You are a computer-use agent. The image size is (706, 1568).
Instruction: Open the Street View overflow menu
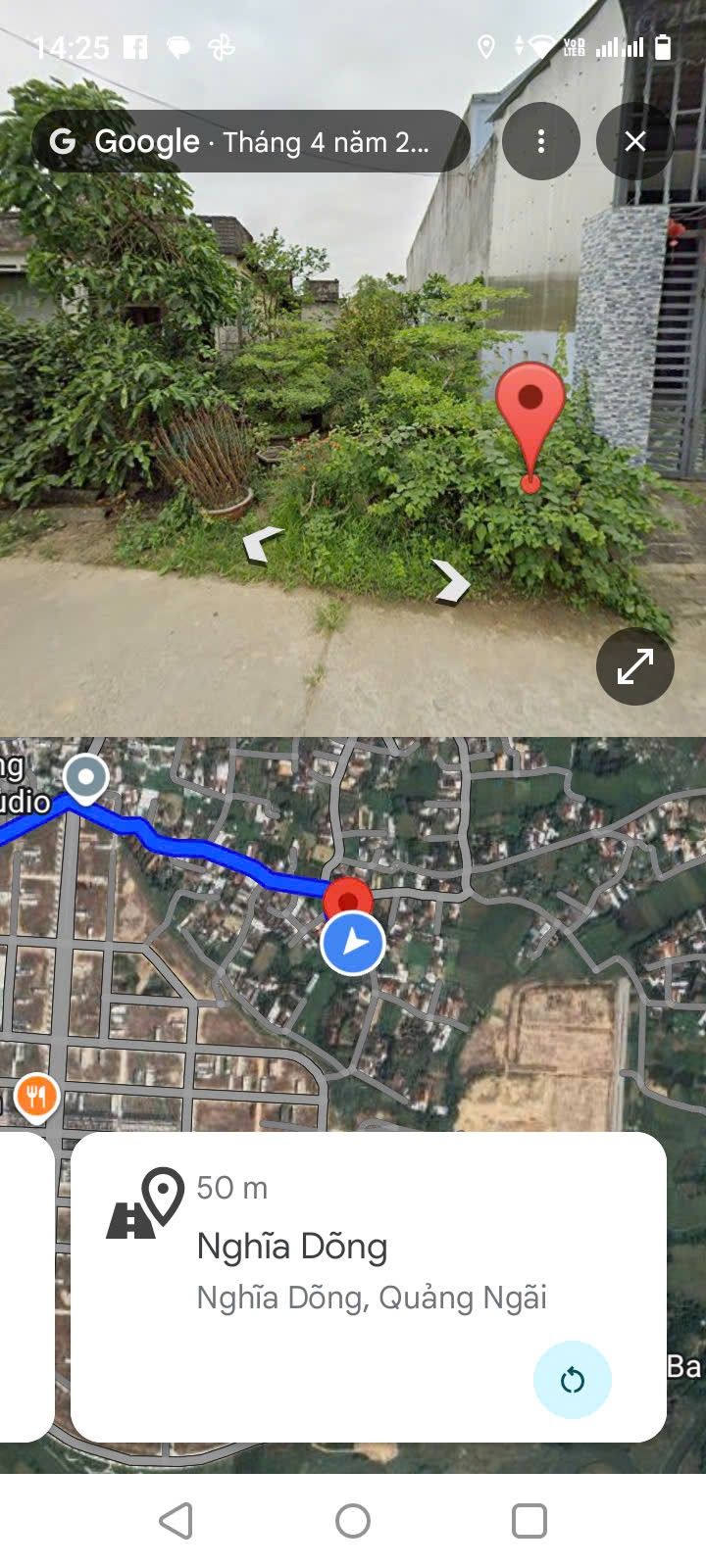click(x=540, y=141)
